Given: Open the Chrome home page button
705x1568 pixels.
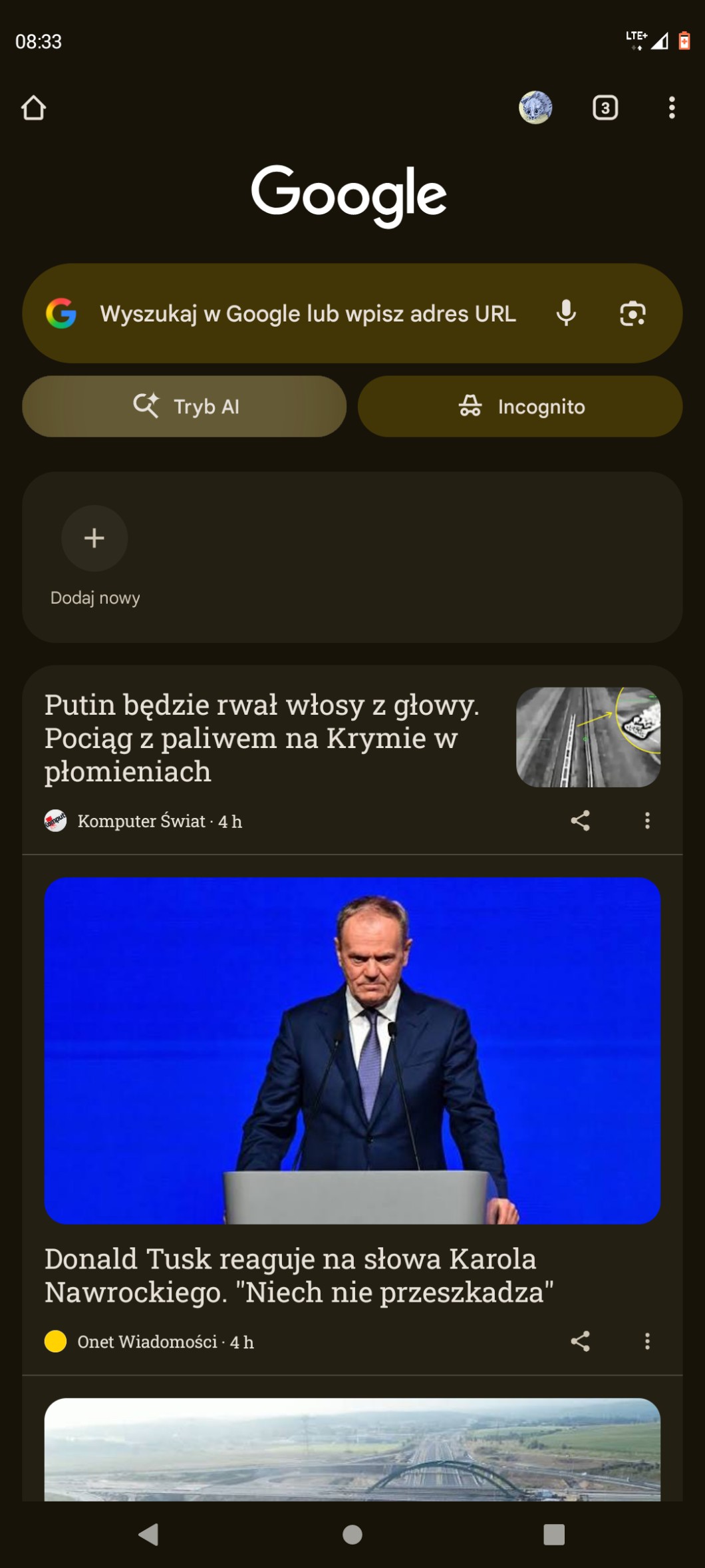Looking at the screenshot, I should point(33,108).
